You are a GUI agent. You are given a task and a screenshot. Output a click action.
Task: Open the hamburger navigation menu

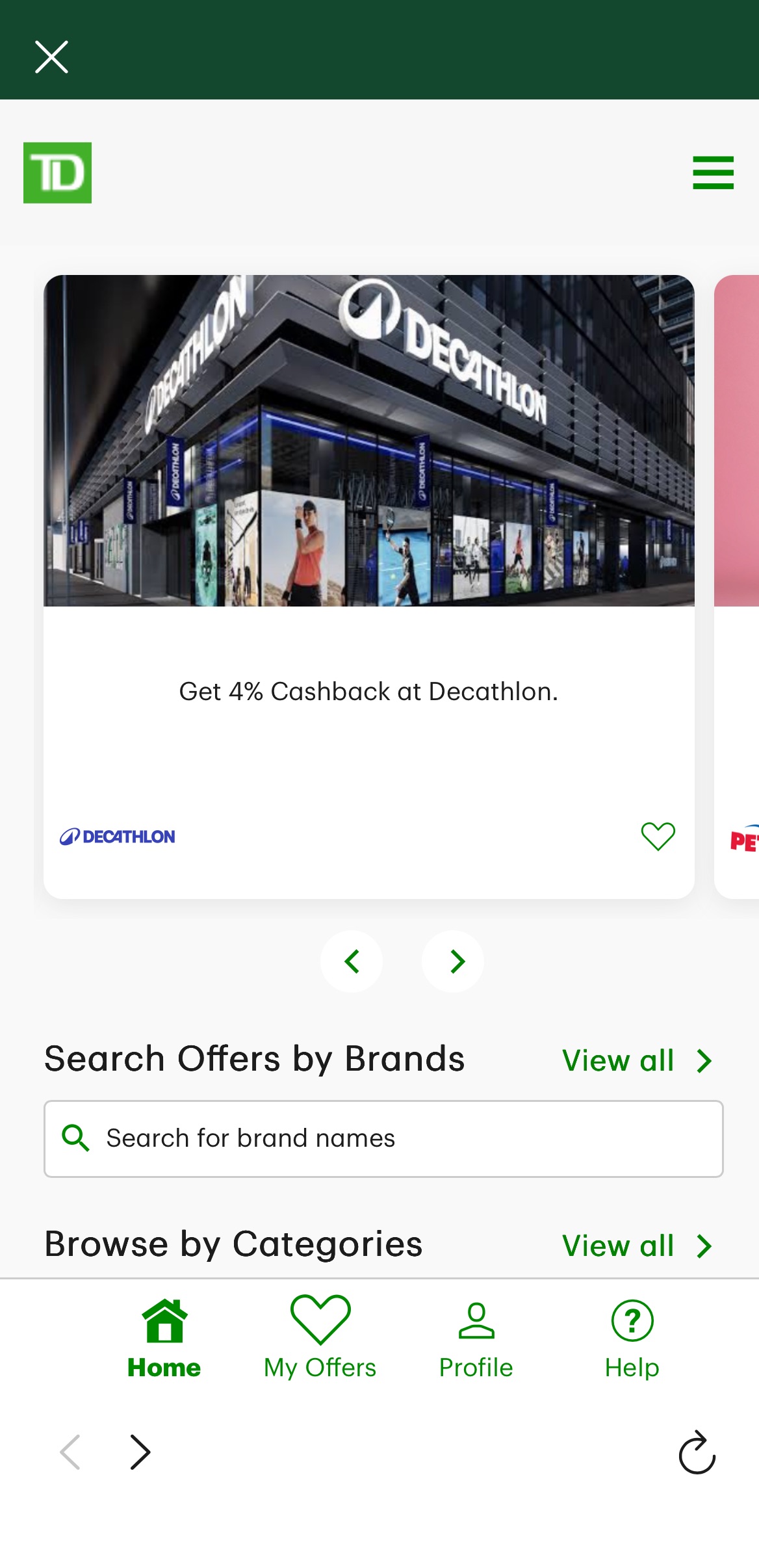(x=712, y=173)
